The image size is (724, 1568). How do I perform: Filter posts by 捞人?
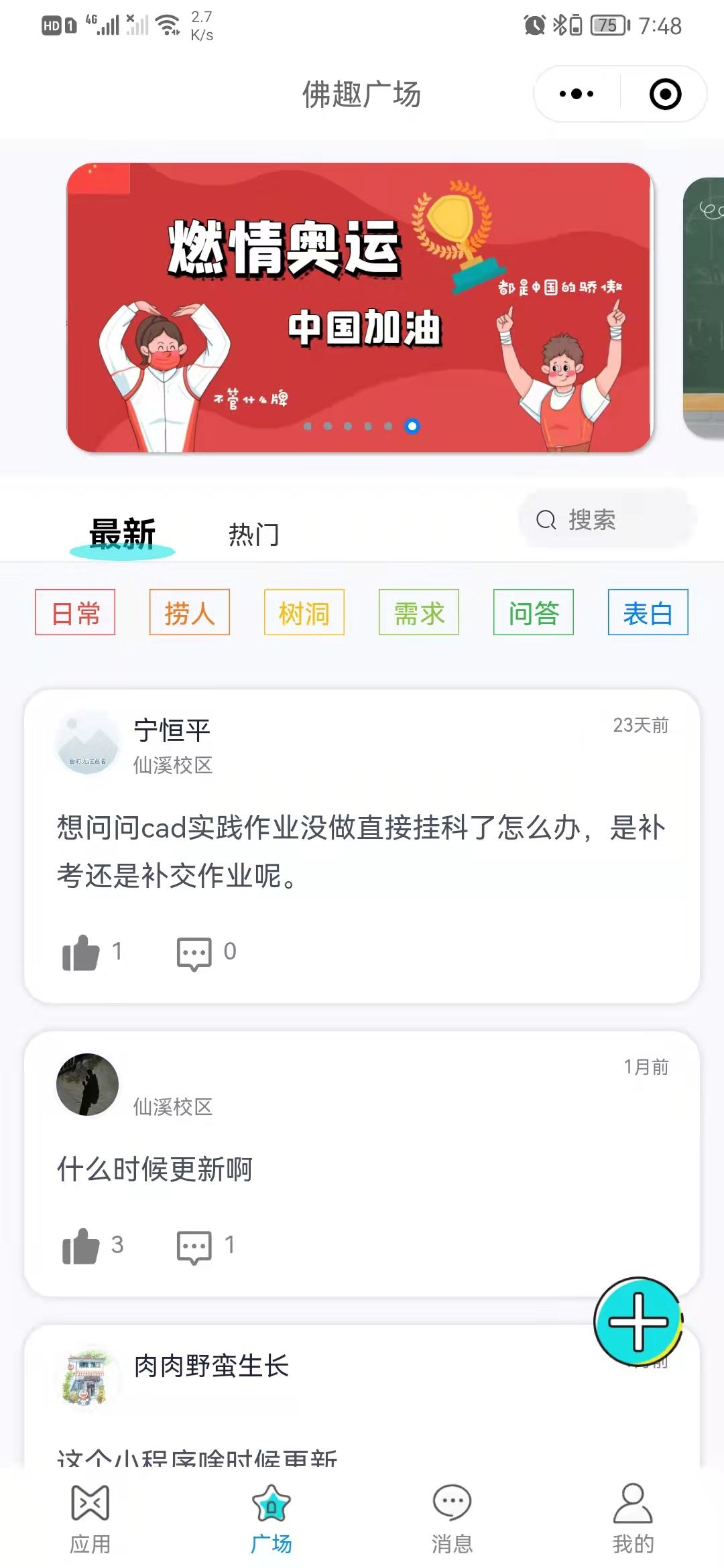coord(190,612)
